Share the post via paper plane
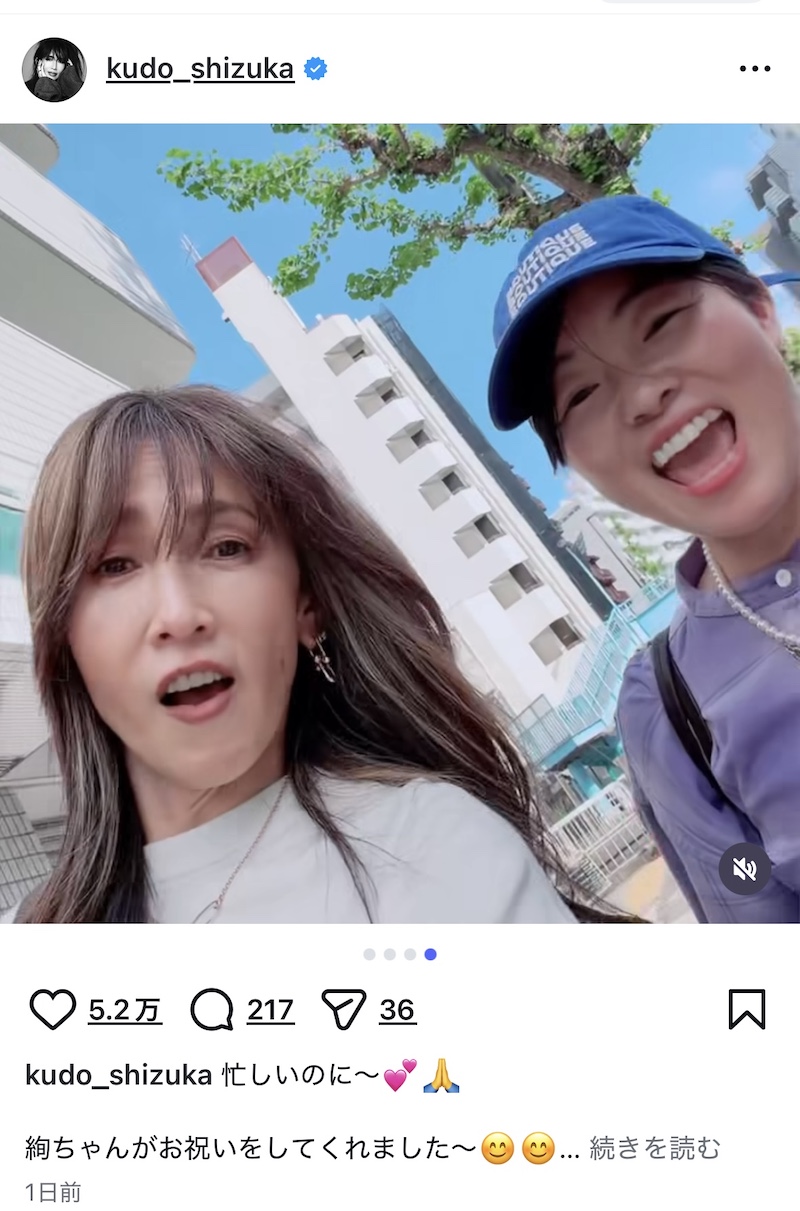The width and height of the screenshot is (800, 1211). pyautogui.click(x=343, y=1010)
